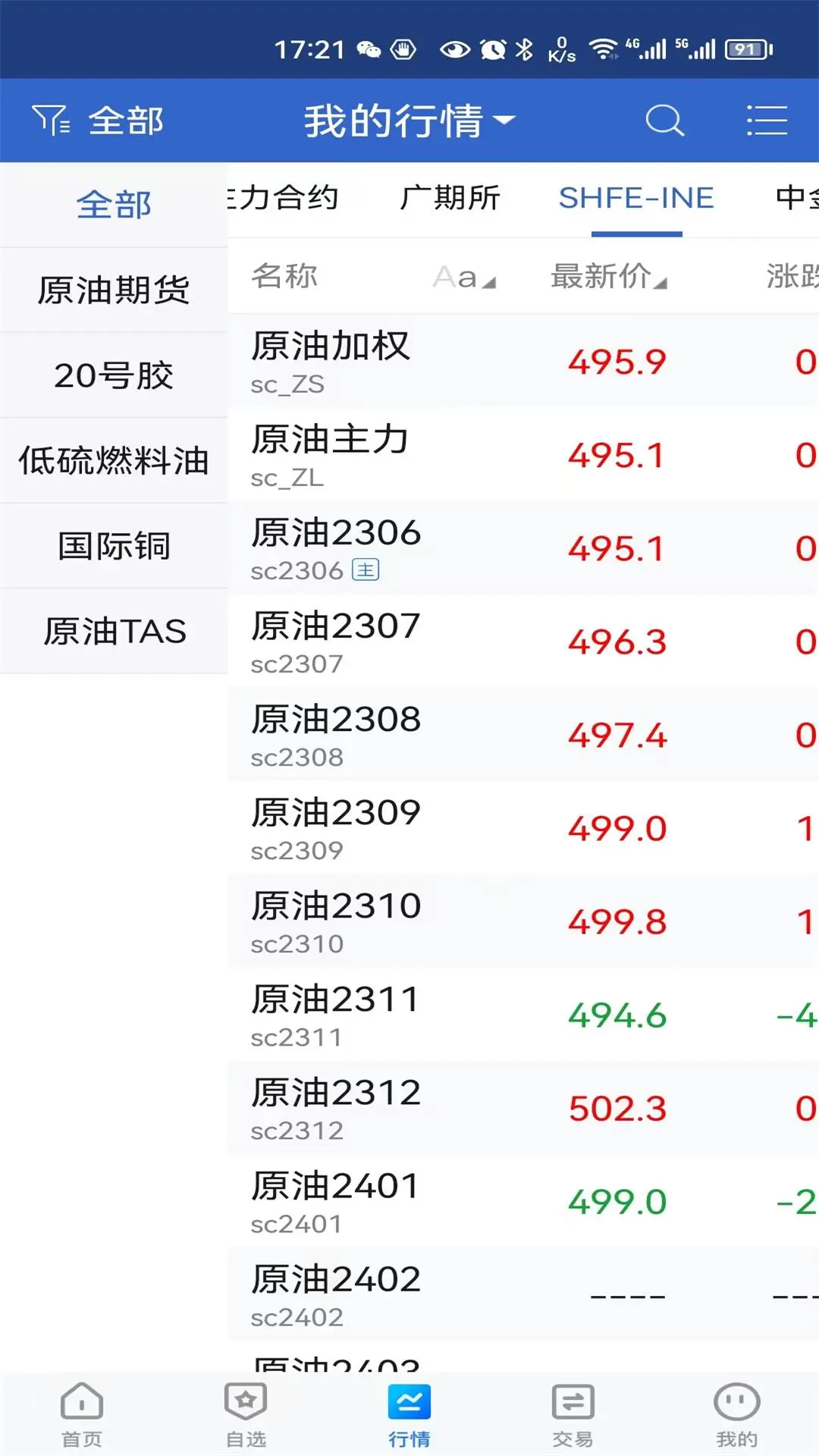Switch to the 广期所 tab
The image size is (819, 1456).
point(450,199)
